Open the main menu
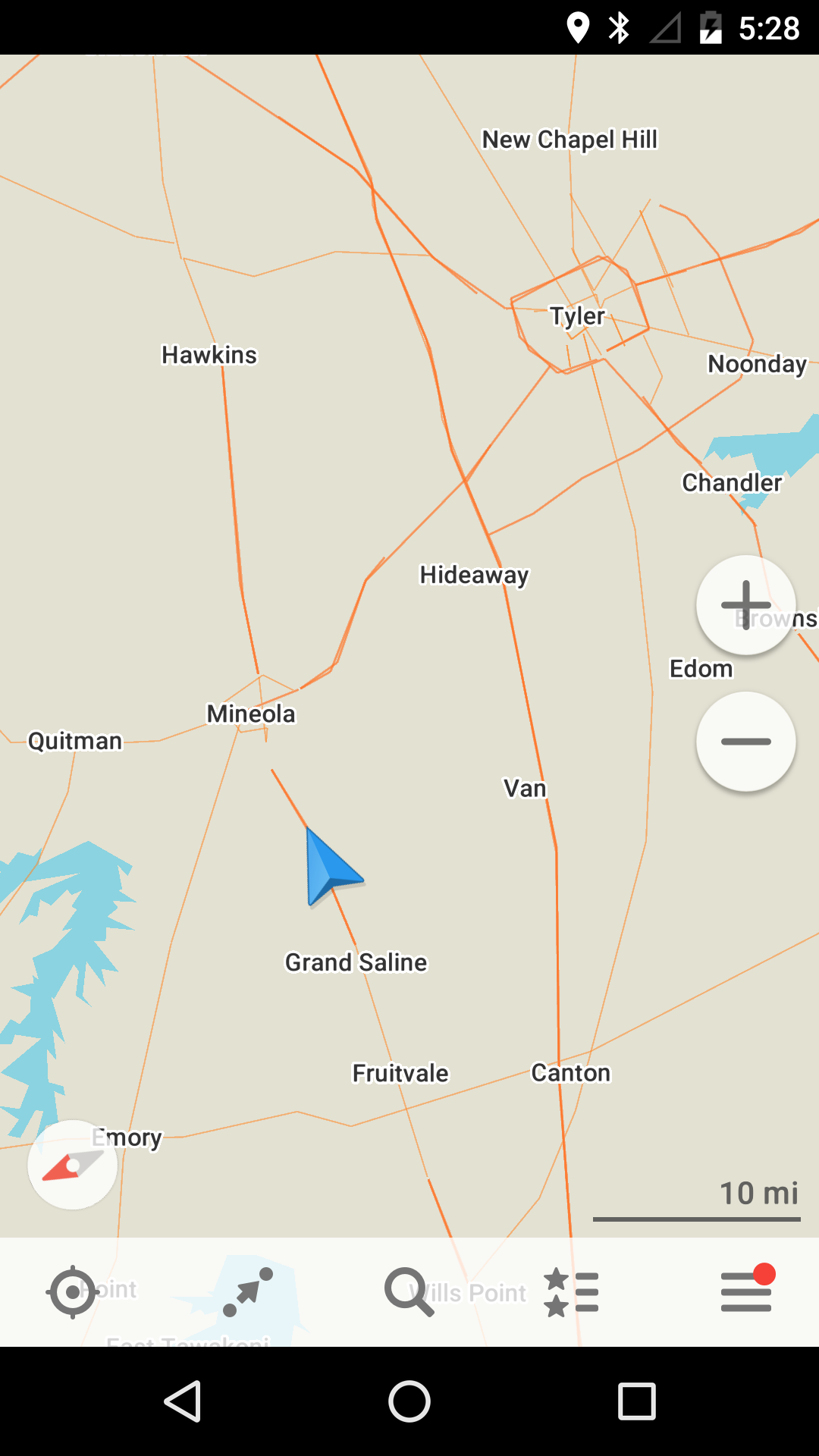The width and height of the screenshot is (819, 1456). (746, 1291)
